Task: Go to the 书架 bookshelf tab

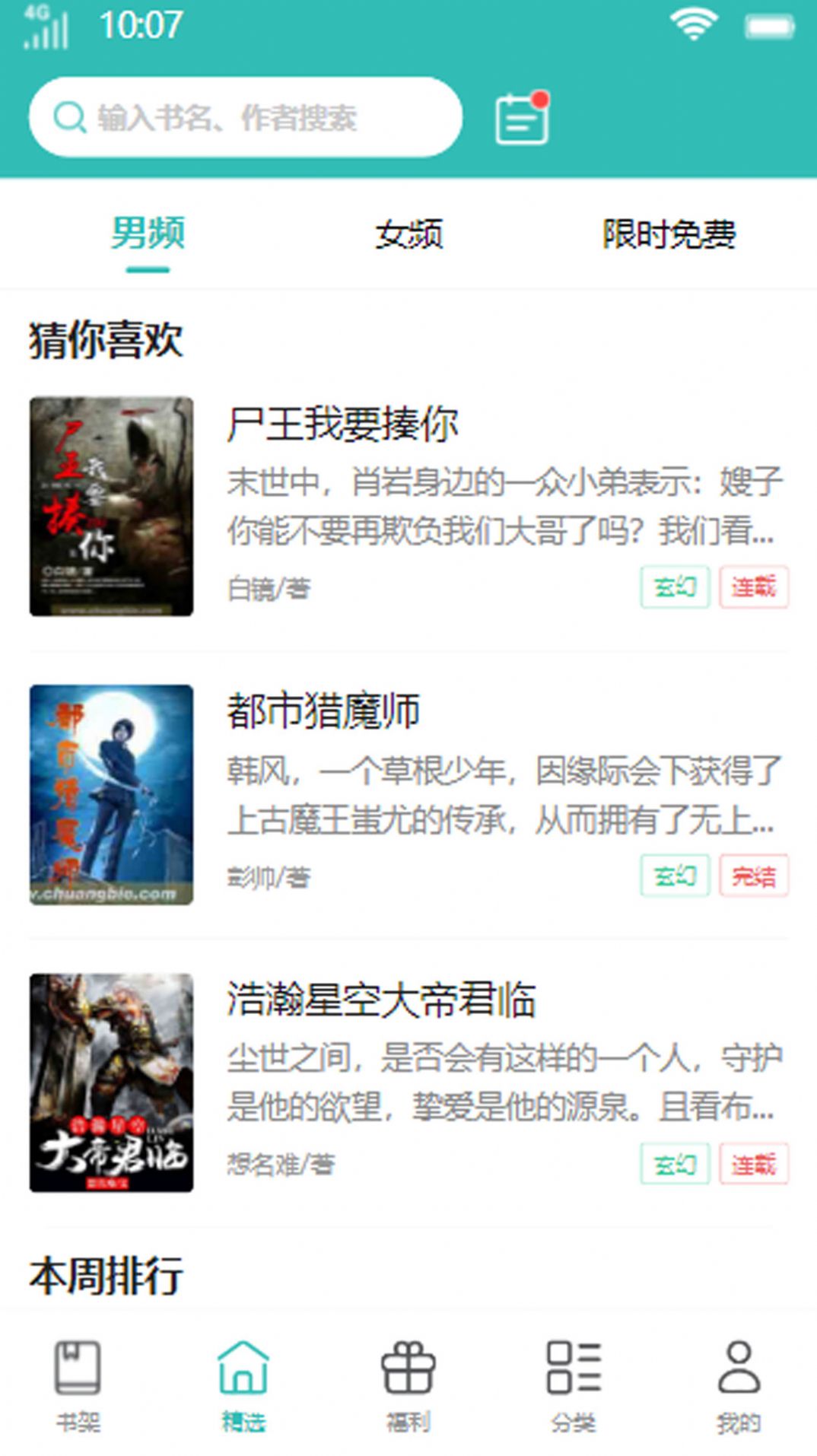Action: [x=78, y=1384]
